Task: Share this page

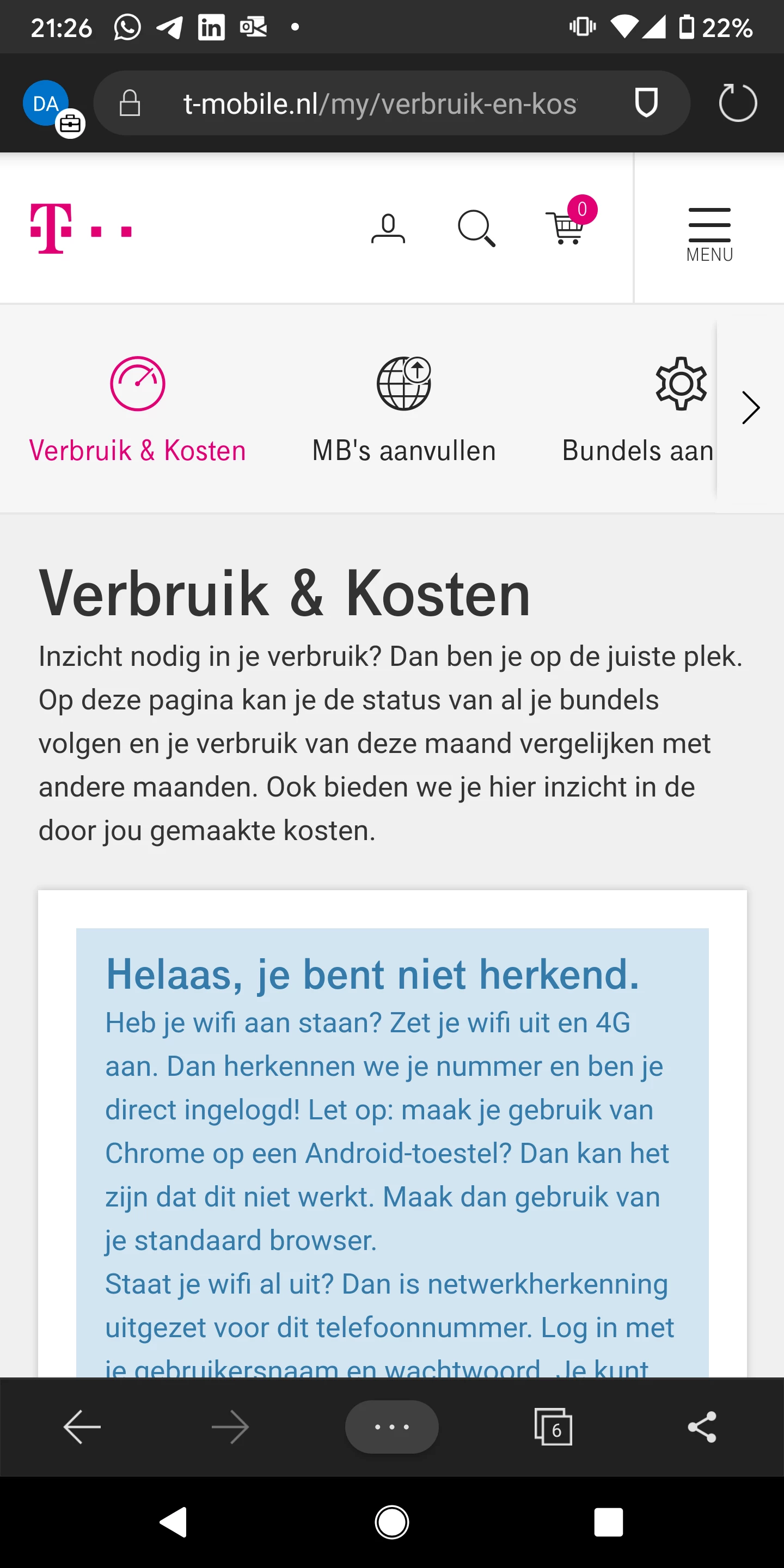Action: point(702,1427)
